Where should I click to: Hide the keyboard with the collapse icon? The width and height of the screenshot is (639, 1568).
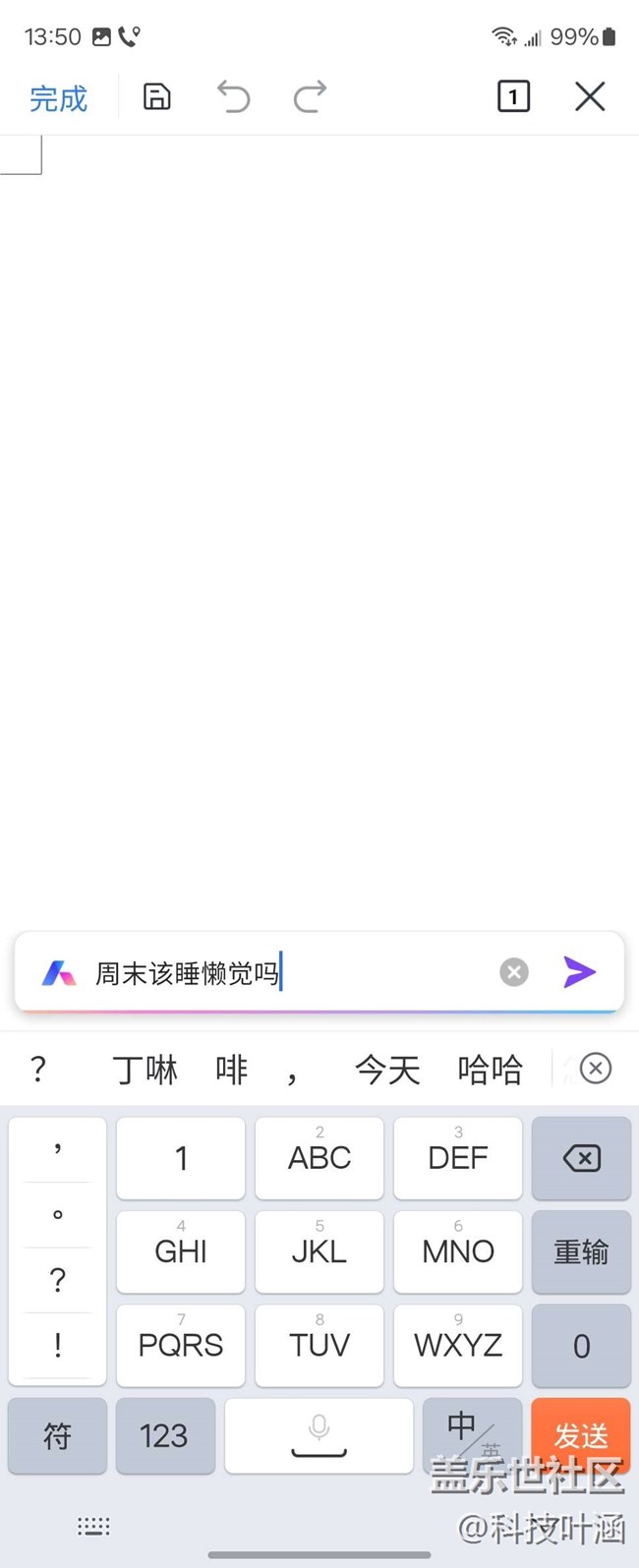(x=93, y=1526)
